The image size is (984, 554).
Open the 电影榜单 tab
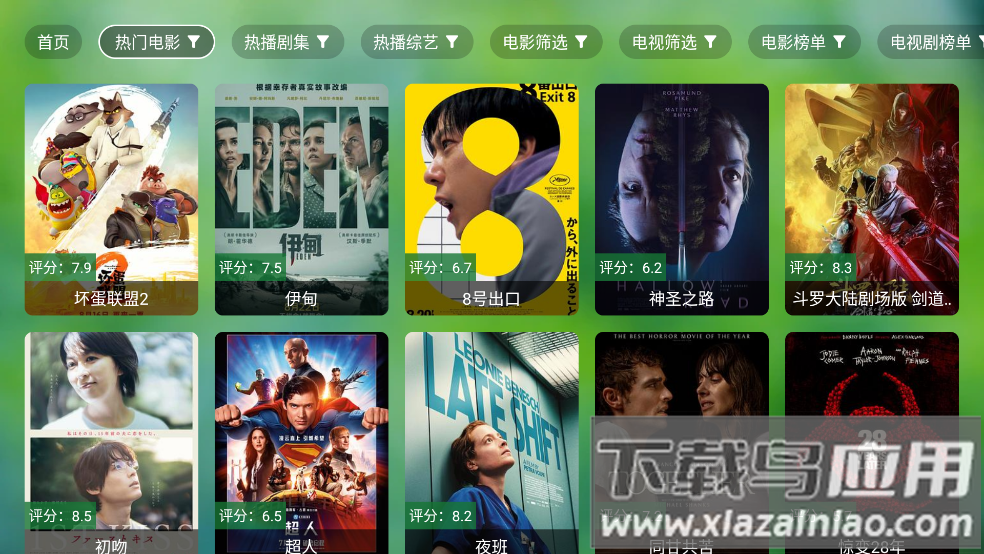803,42
